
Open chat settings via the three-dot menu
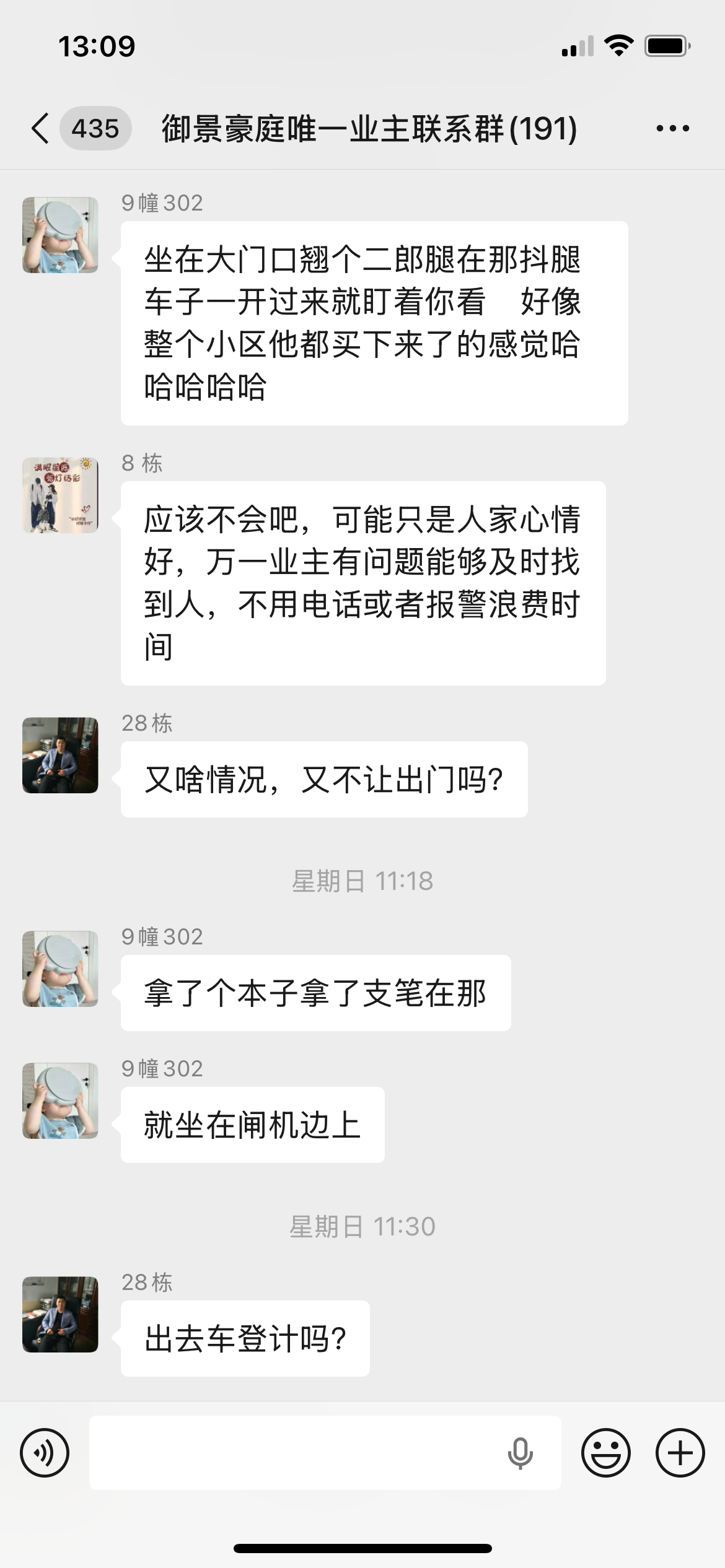click(672, 127)
